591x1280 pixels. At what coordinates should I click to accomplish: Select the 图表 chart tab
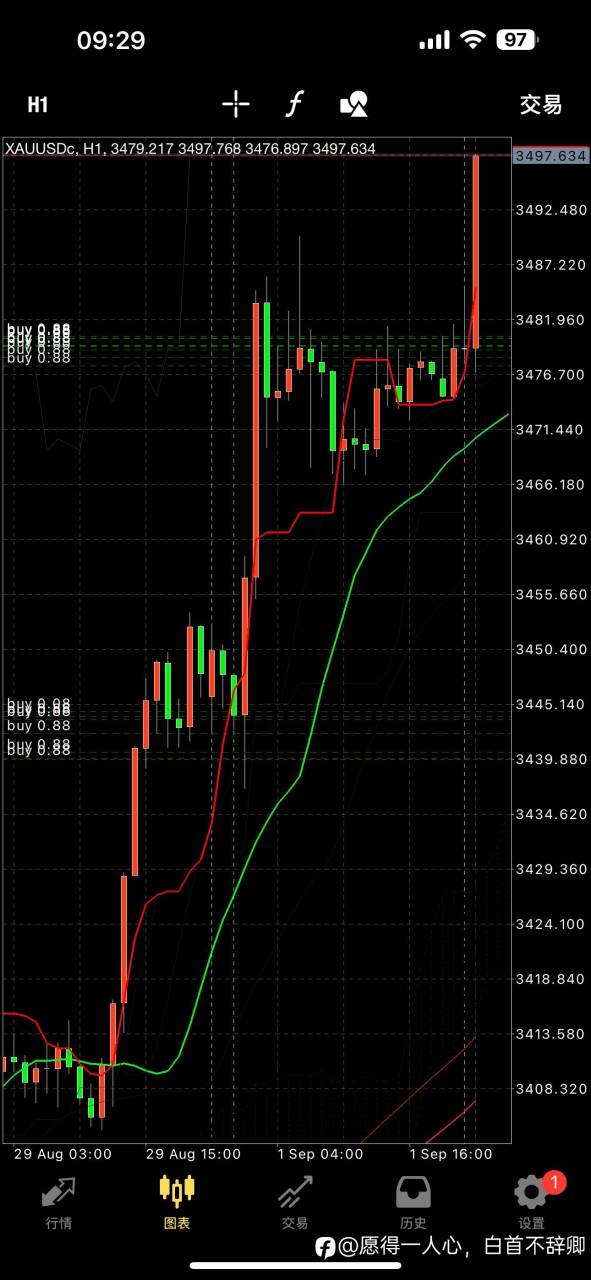point(177,1203)
